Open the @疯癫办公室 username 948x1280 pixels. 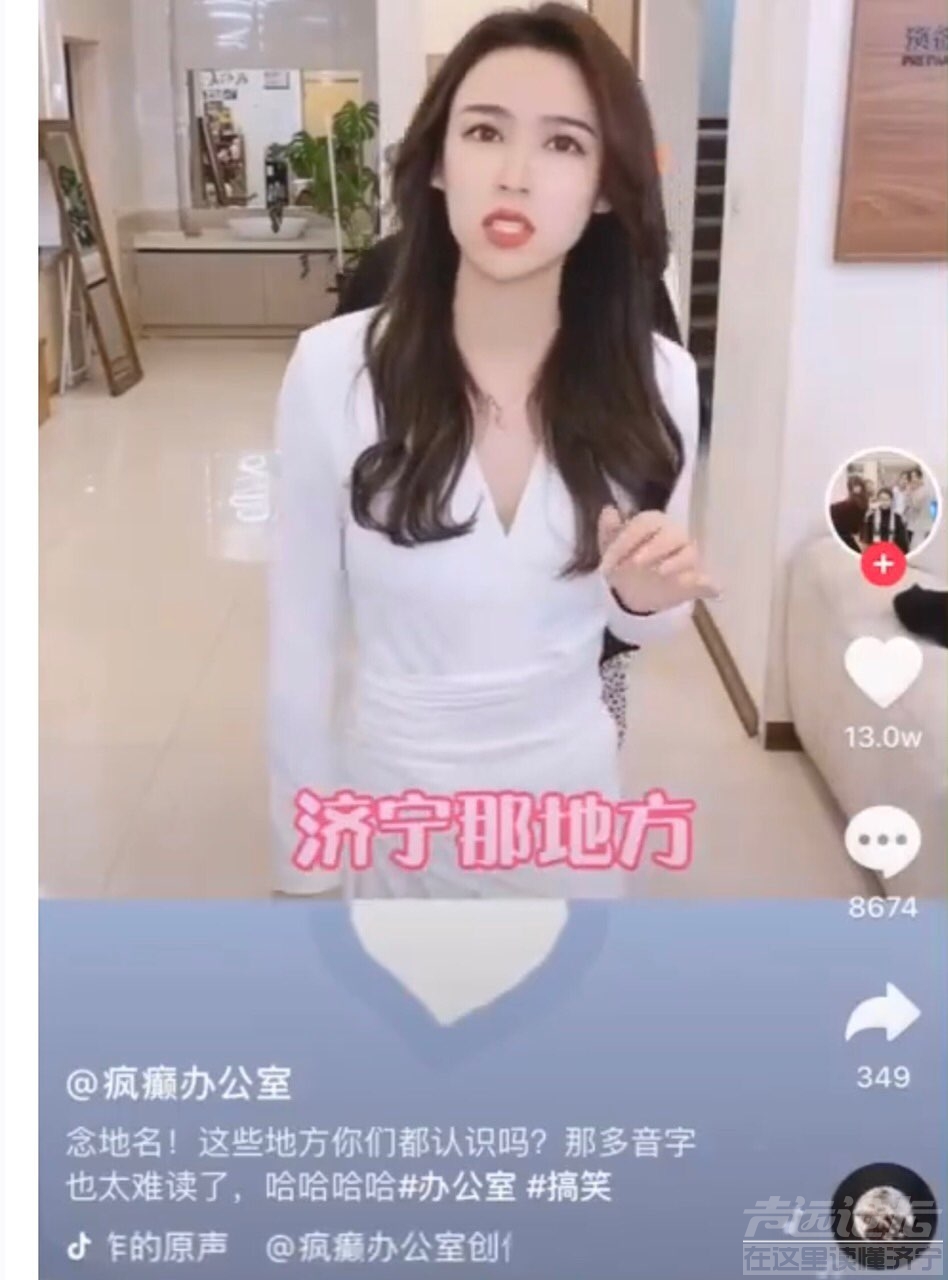(178, 1082)
